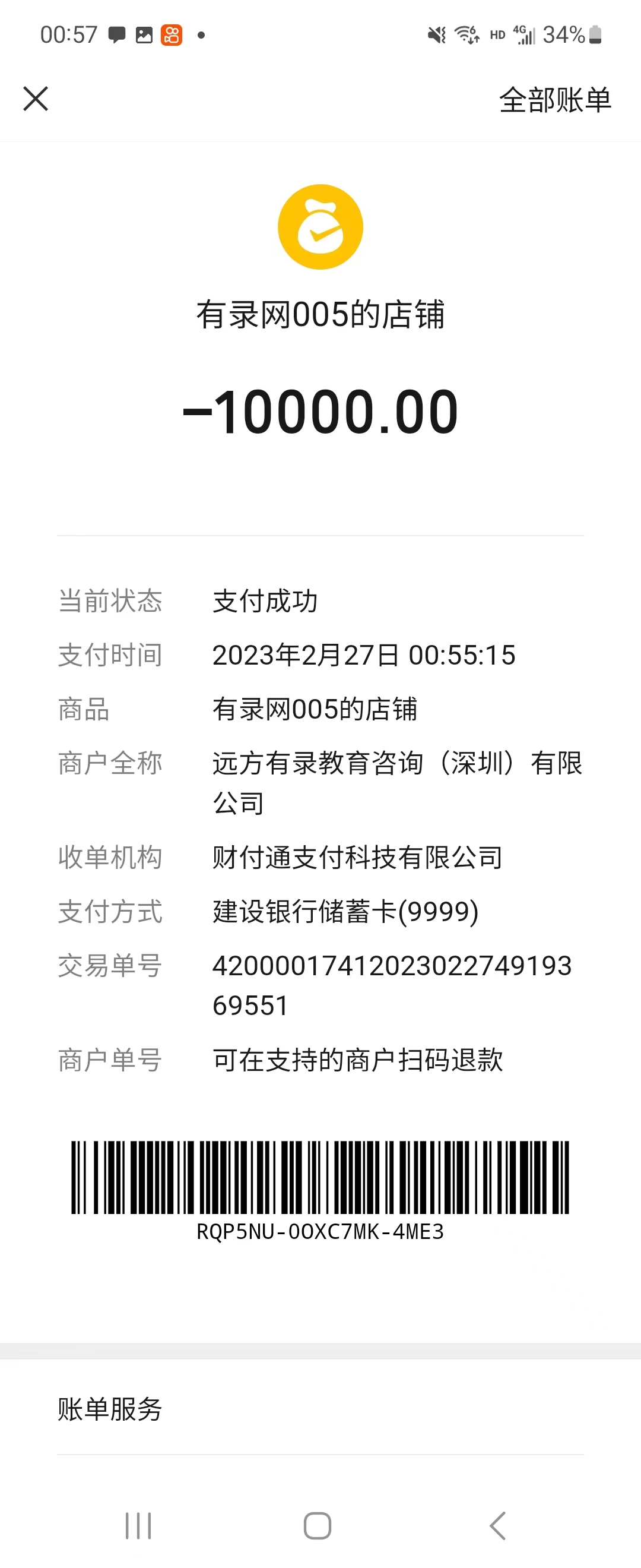This screenshot has width=641, height=1568.
Task: Open recent apps overview
Action: [x=138, y=1525]
